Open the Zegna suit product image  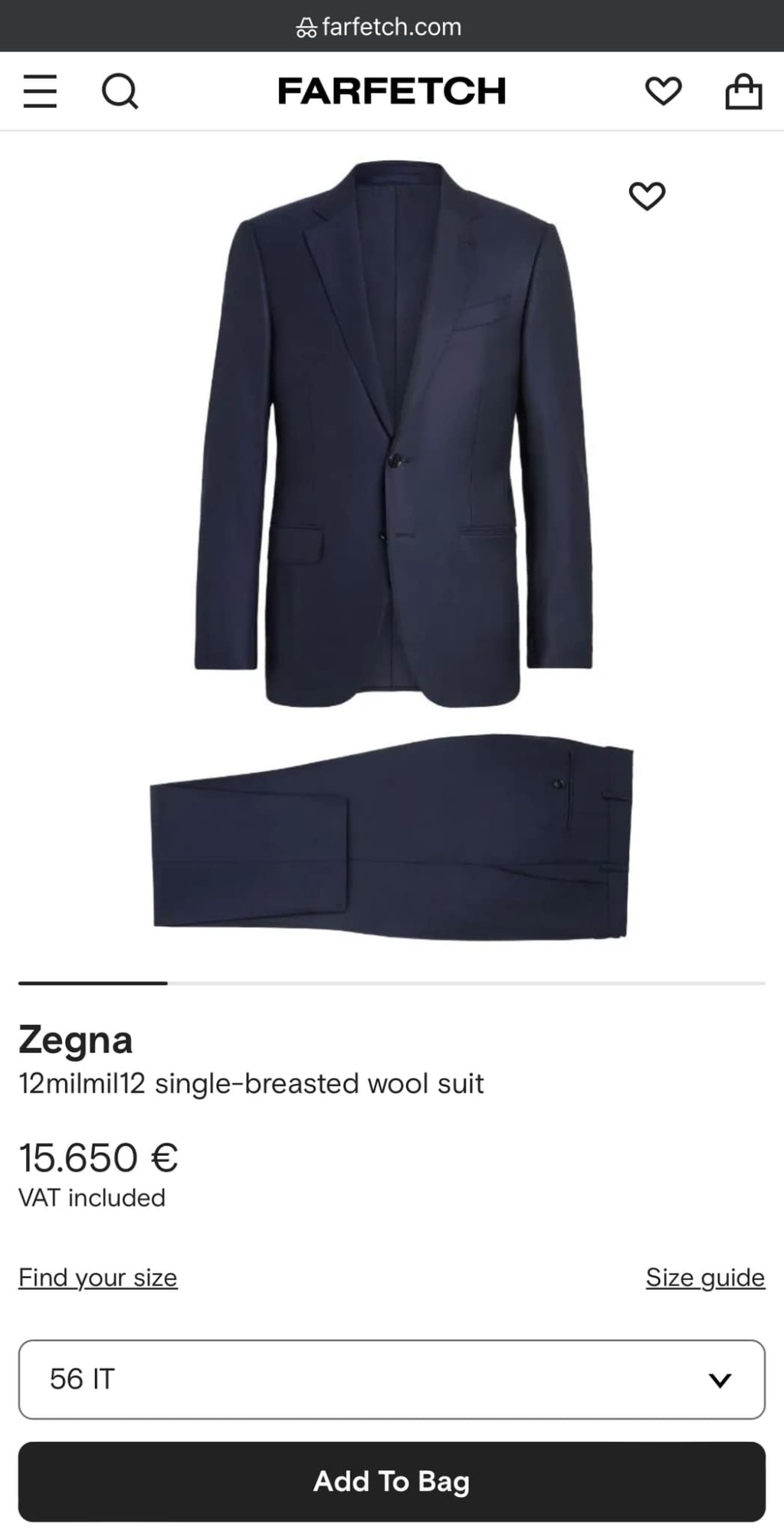click(x=392, y=550)
